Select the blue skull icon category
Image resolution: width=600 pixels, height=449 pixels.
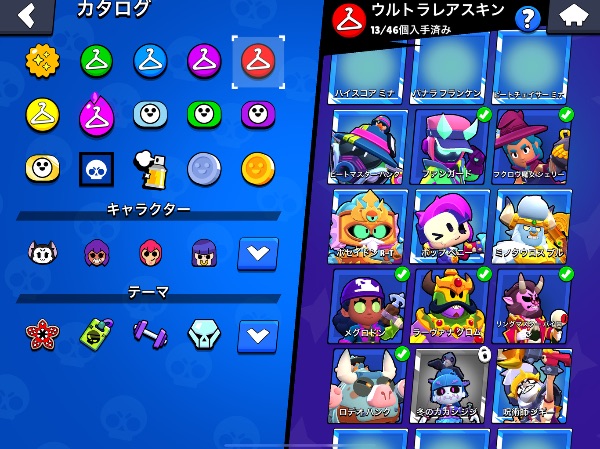[x=96, y=169]
